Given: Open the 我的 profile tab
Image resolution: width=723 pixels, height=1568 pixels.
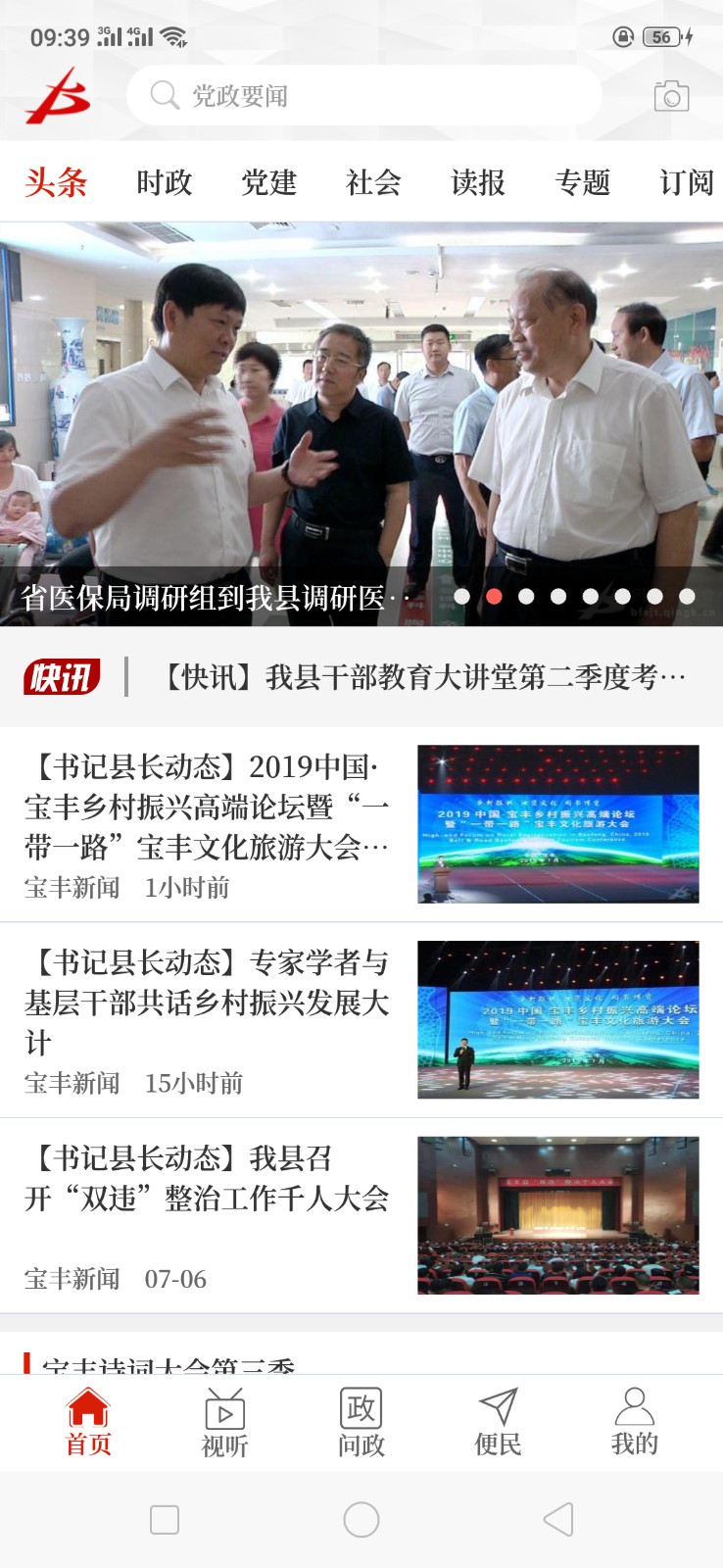Looking at the screenshot, I should [x=634, y=1422].
